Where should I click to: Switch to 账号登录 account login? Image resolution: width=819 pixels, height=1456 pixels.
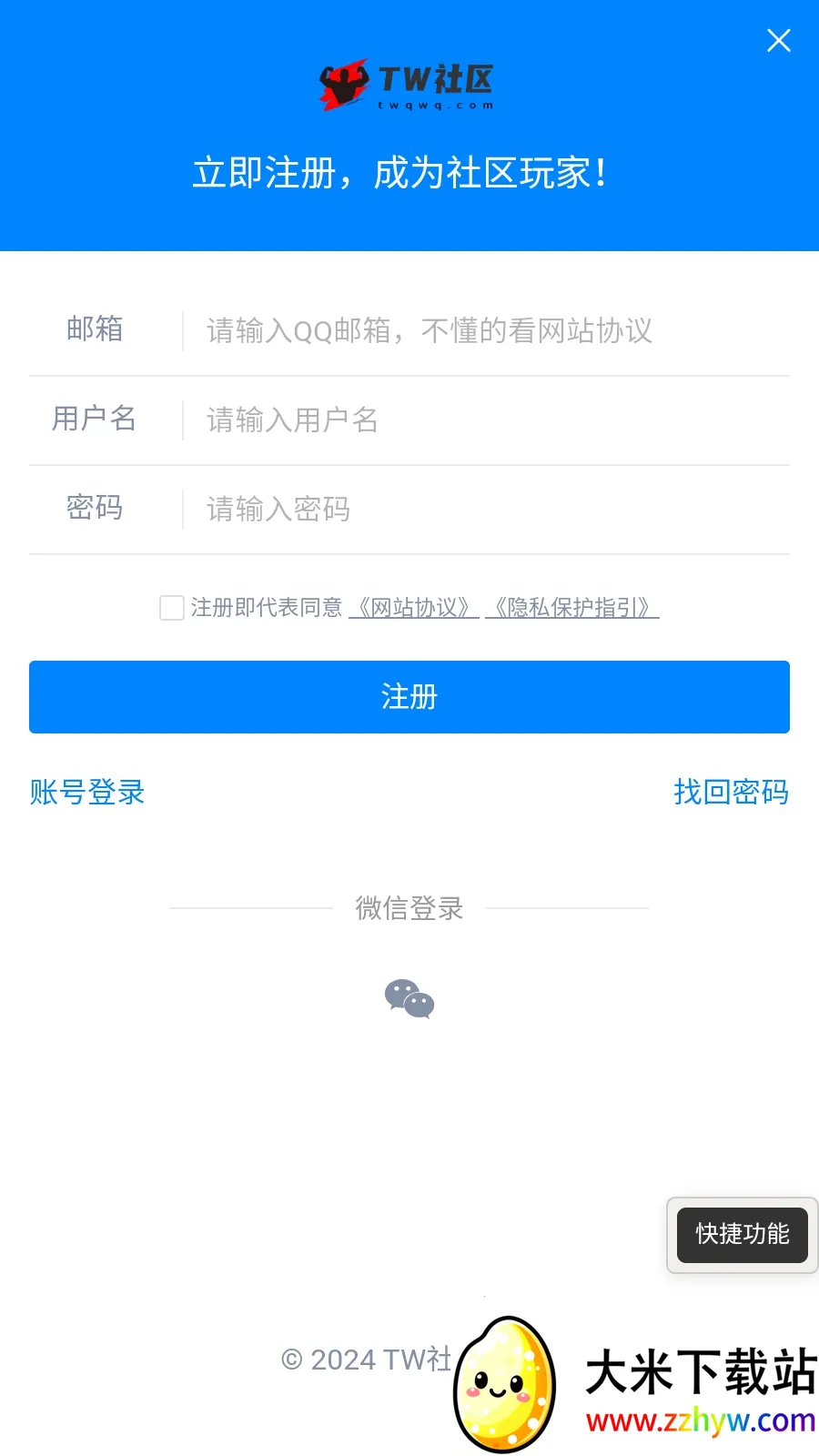pos(86,793)
